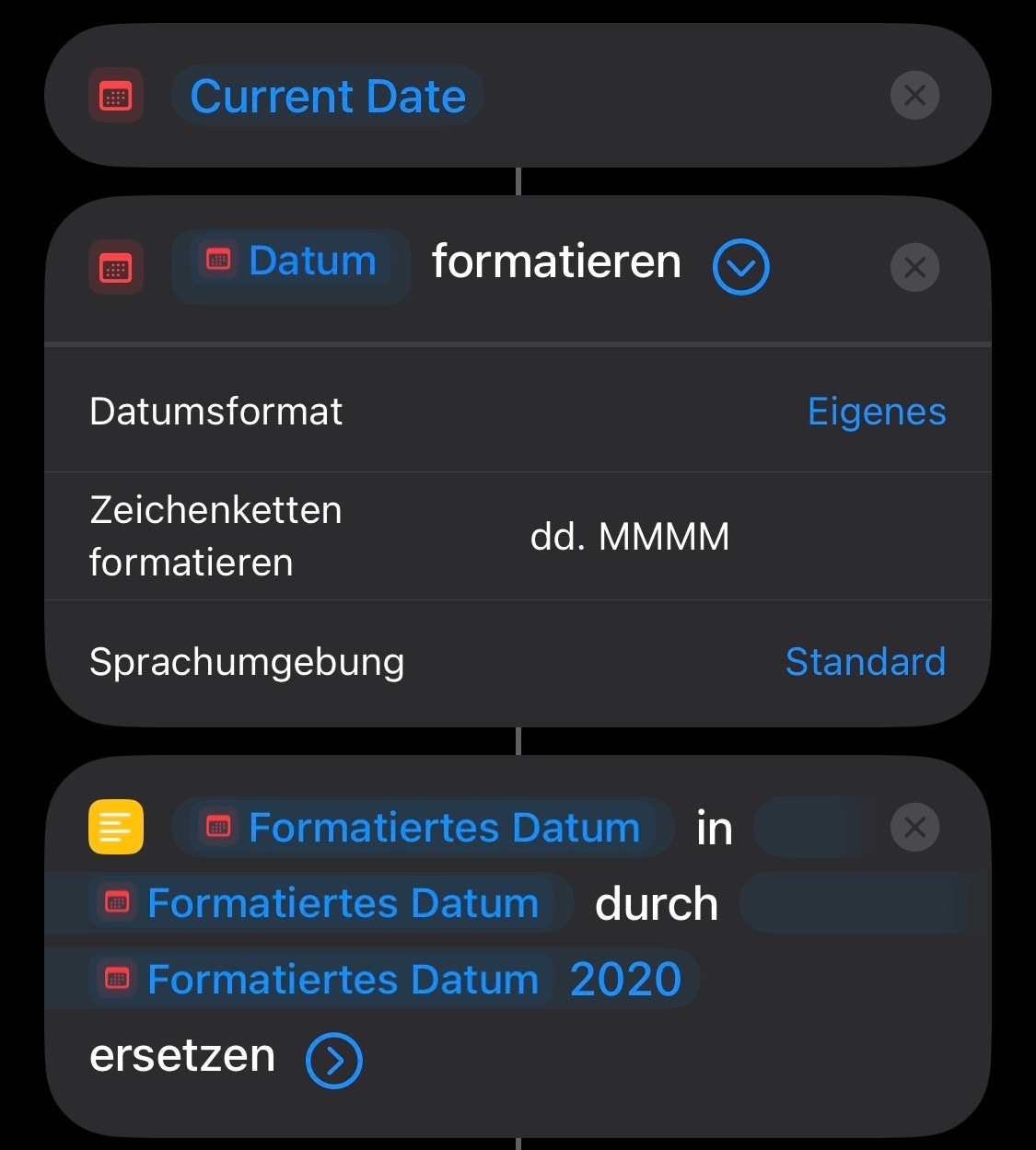Tap the Current Date variable token
This screenshot has width=1036, height=1150.
point(328,97)
